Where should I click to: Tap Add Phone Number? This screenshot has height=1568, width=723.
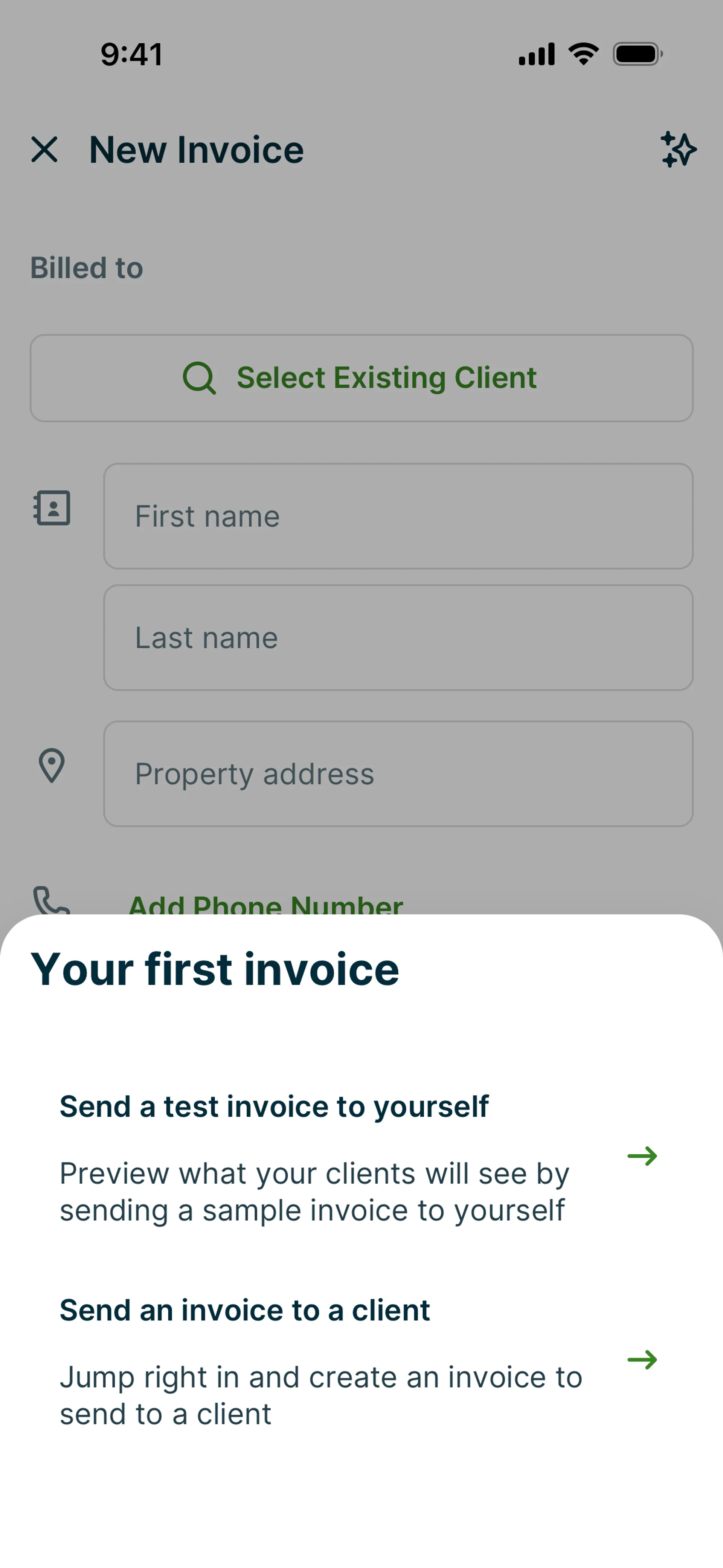point(265,905)
